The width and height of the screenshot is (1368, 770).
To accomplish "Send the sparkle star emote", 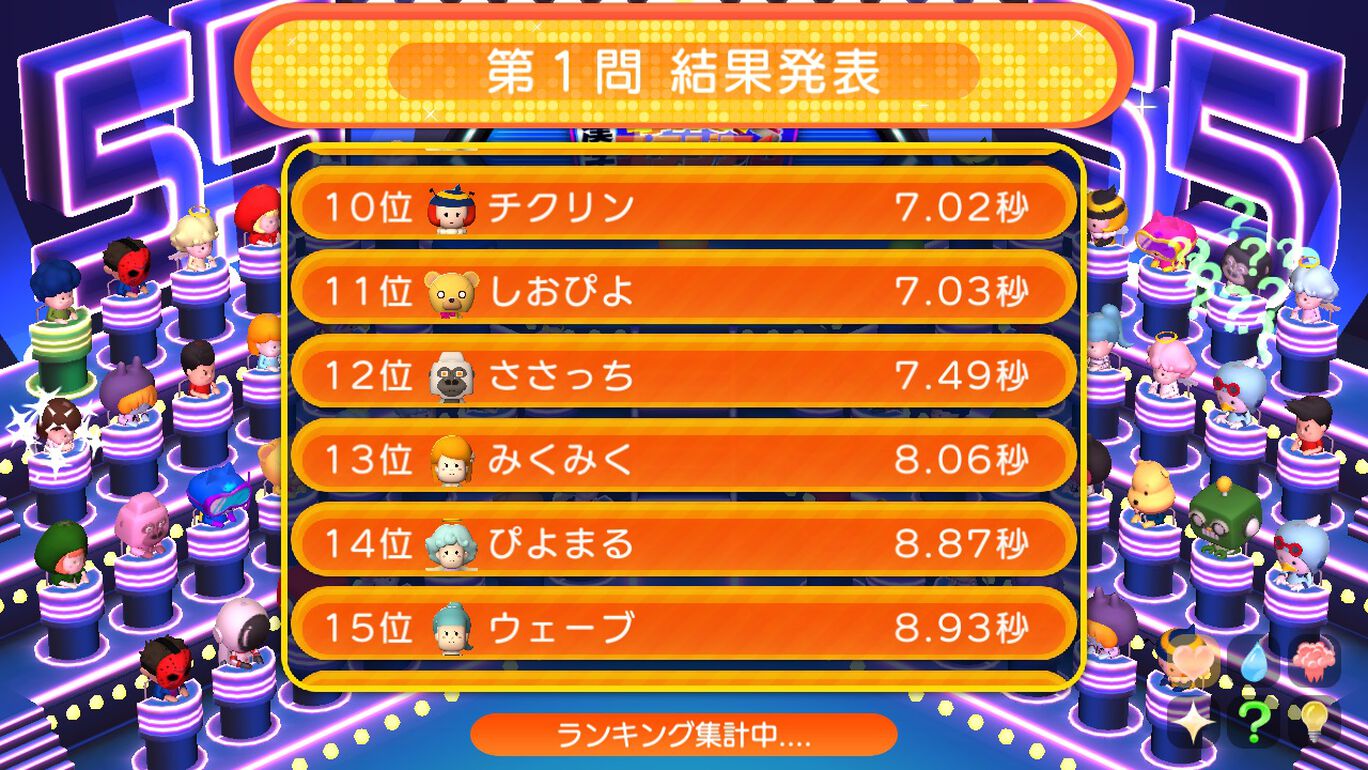I will 1194,720.
